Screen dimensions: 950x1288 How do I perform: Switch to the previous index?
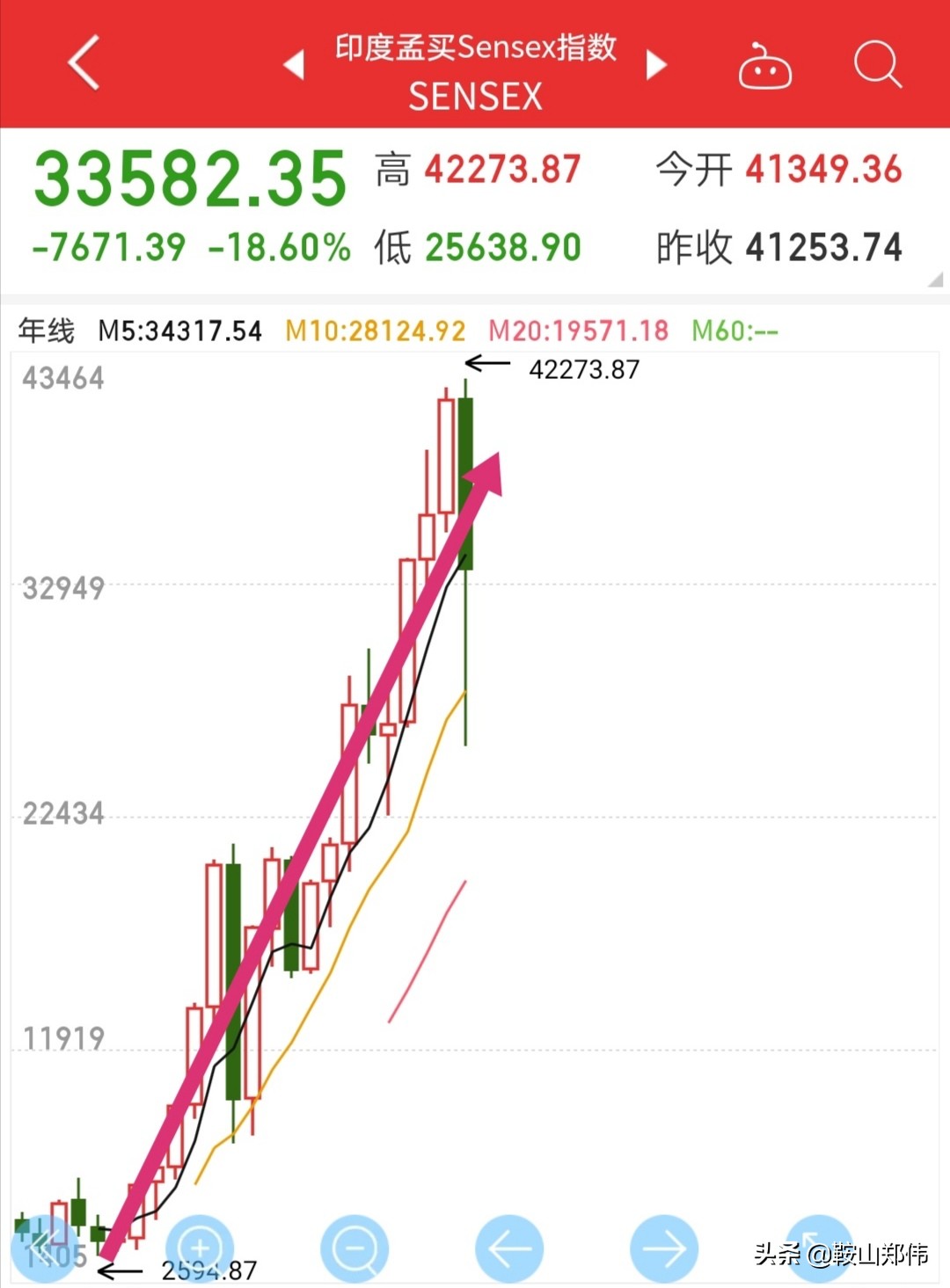tap(295, 65)
